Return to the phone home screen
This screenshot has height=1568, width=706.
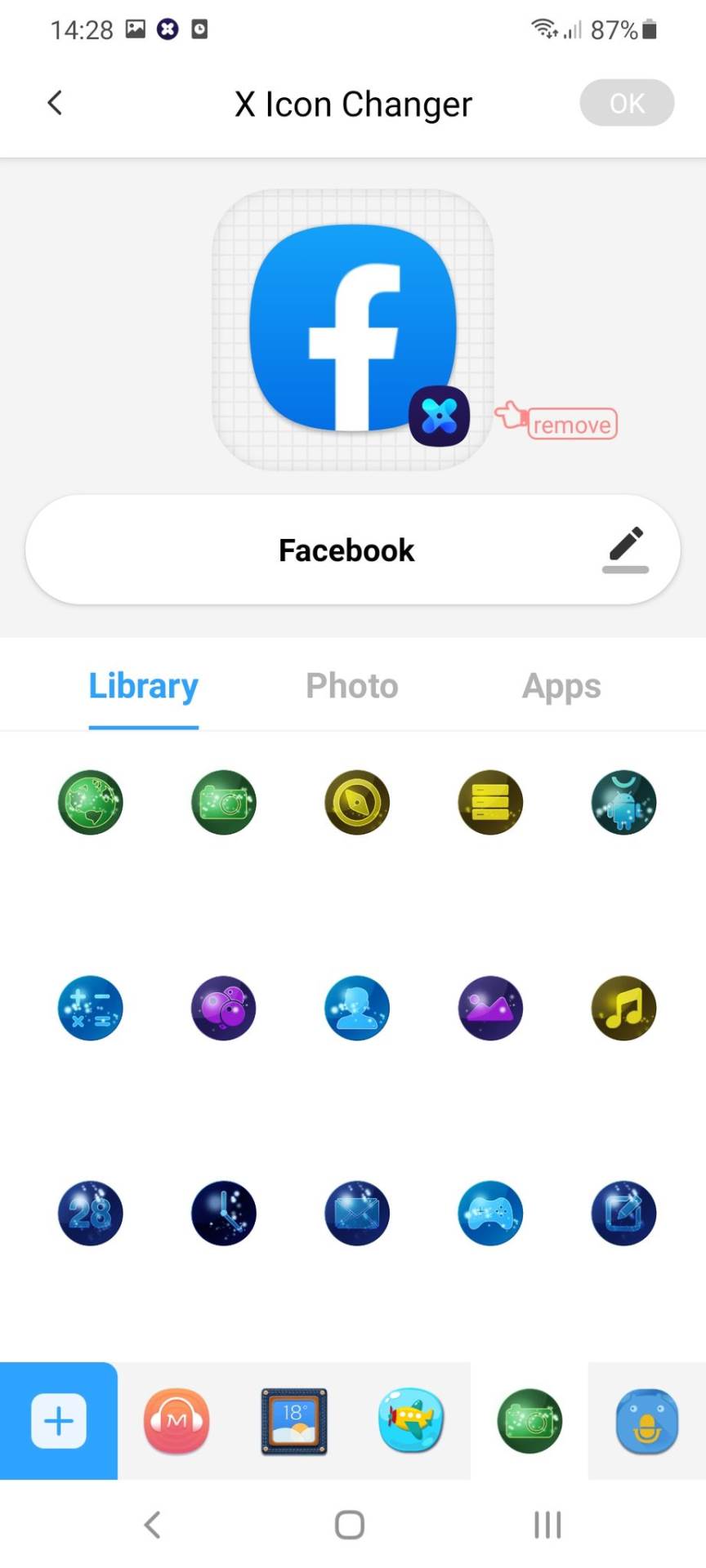click(350, 1525)
